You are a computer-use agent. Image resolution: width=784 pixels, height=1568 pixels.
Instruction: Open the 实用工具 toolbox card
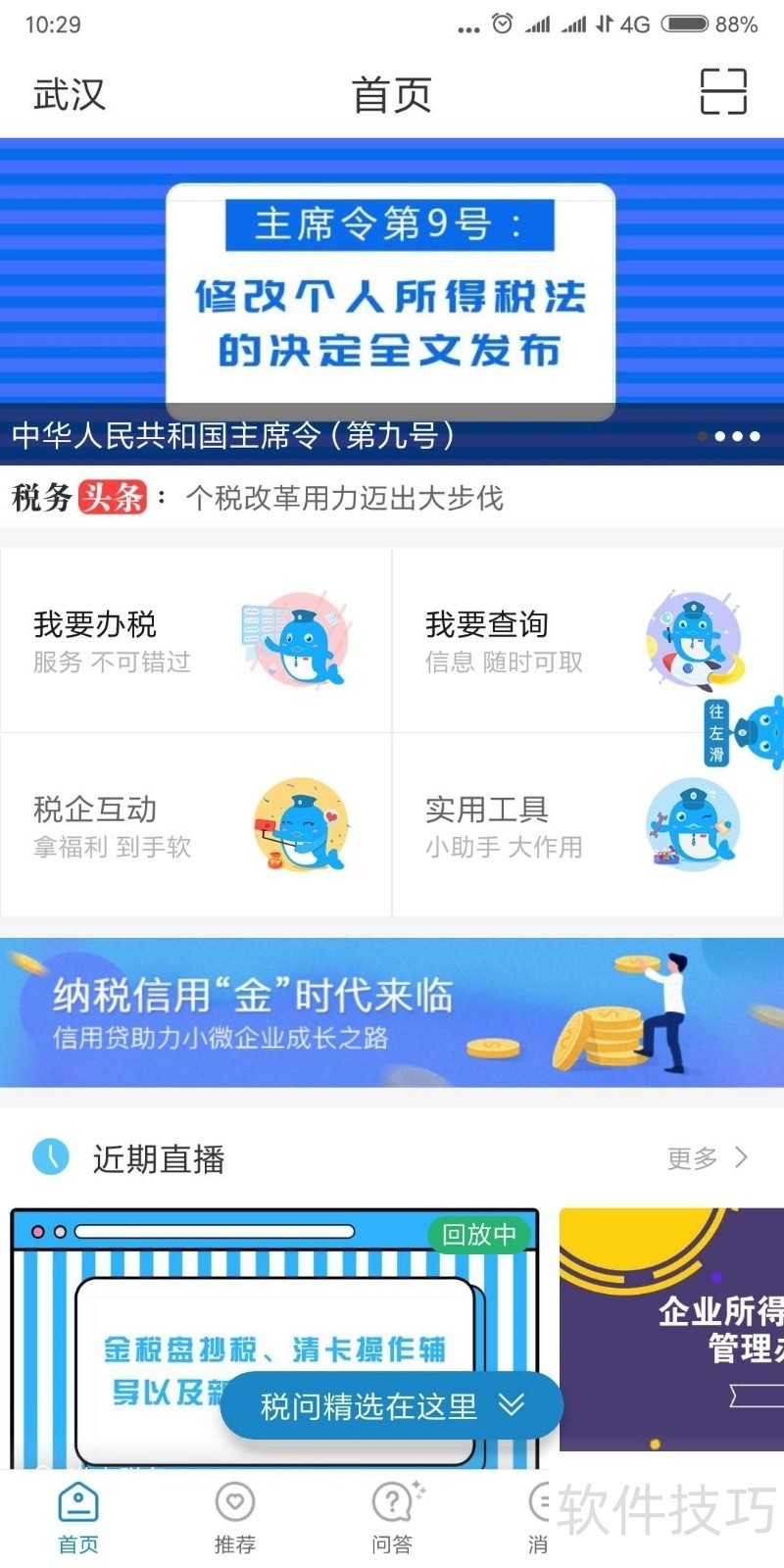588,826
